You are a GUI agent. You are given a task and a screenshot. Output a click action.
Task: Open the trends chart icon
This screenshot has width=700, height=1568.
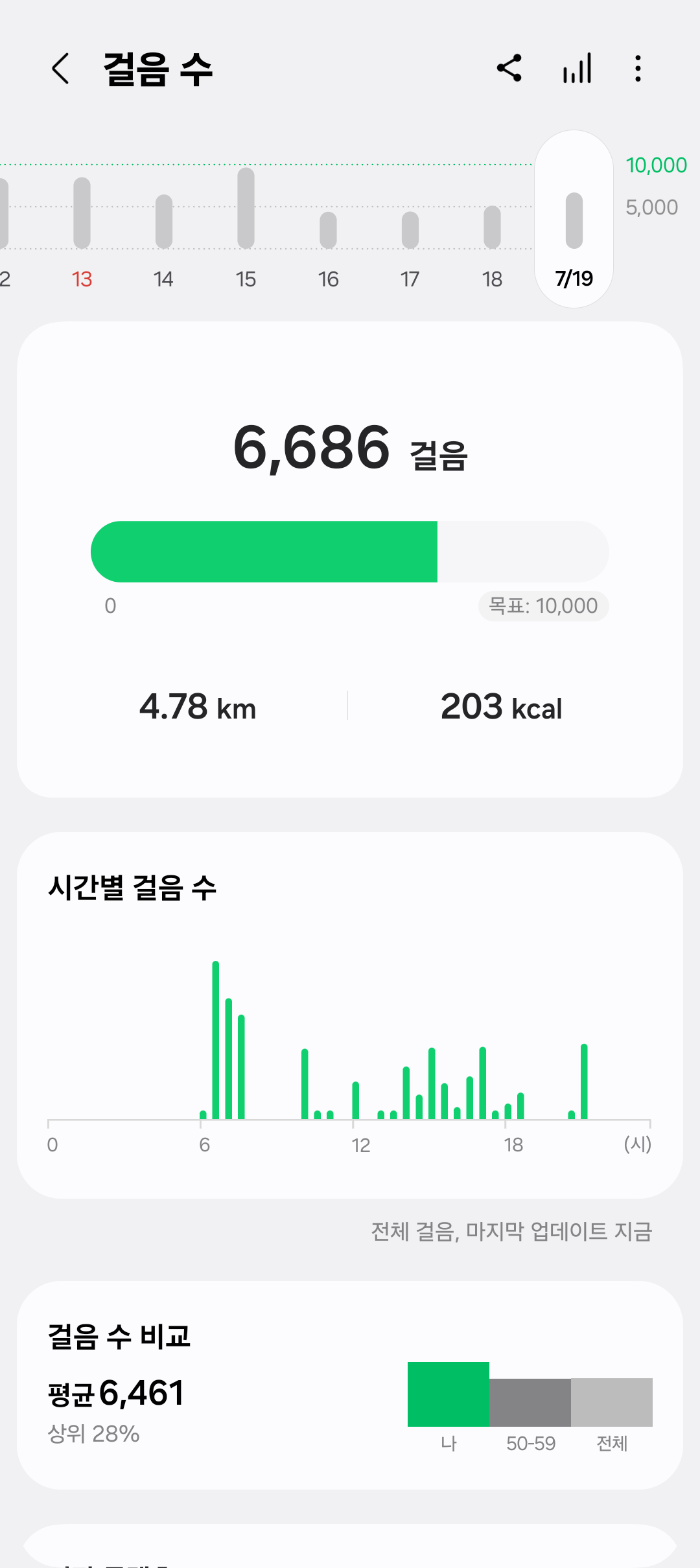tap(577, 68)
